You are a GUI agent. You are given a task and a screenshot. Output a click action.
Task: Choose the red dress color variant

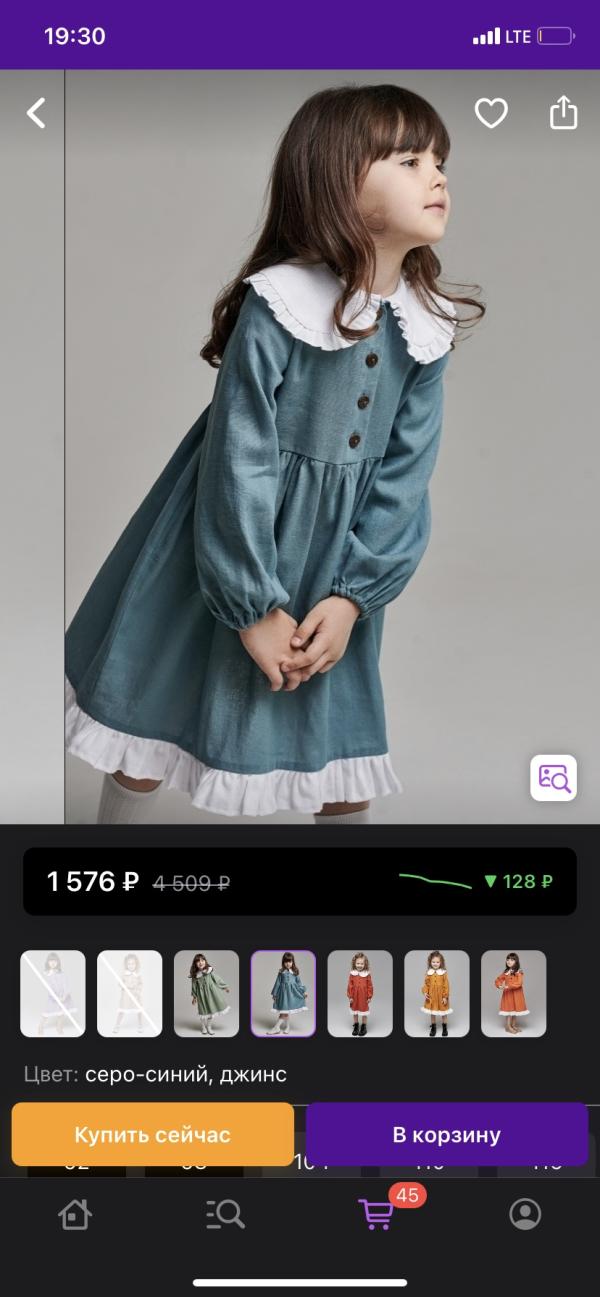[360, 993]
